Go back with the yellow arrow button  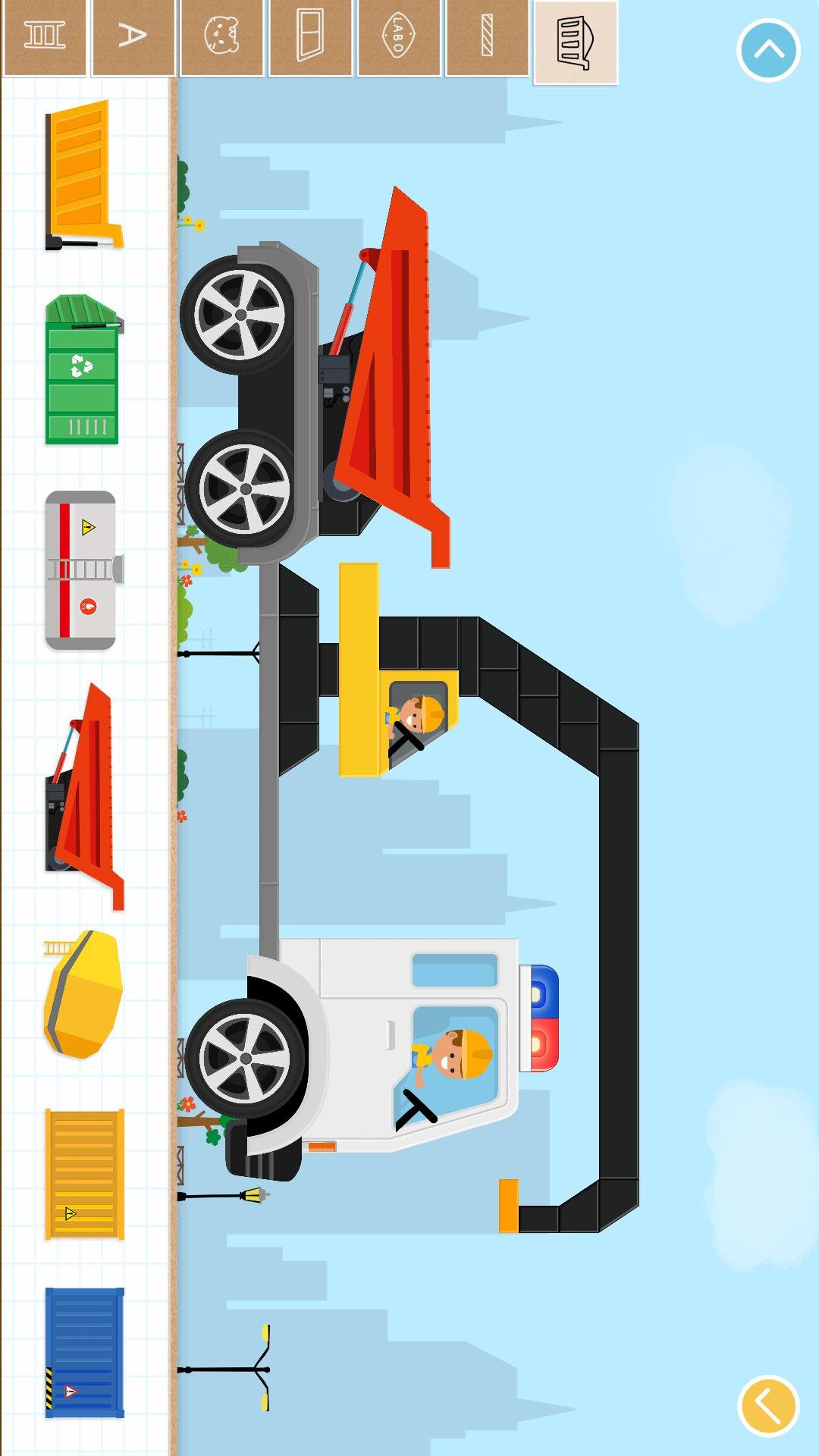coord(768,1406)
